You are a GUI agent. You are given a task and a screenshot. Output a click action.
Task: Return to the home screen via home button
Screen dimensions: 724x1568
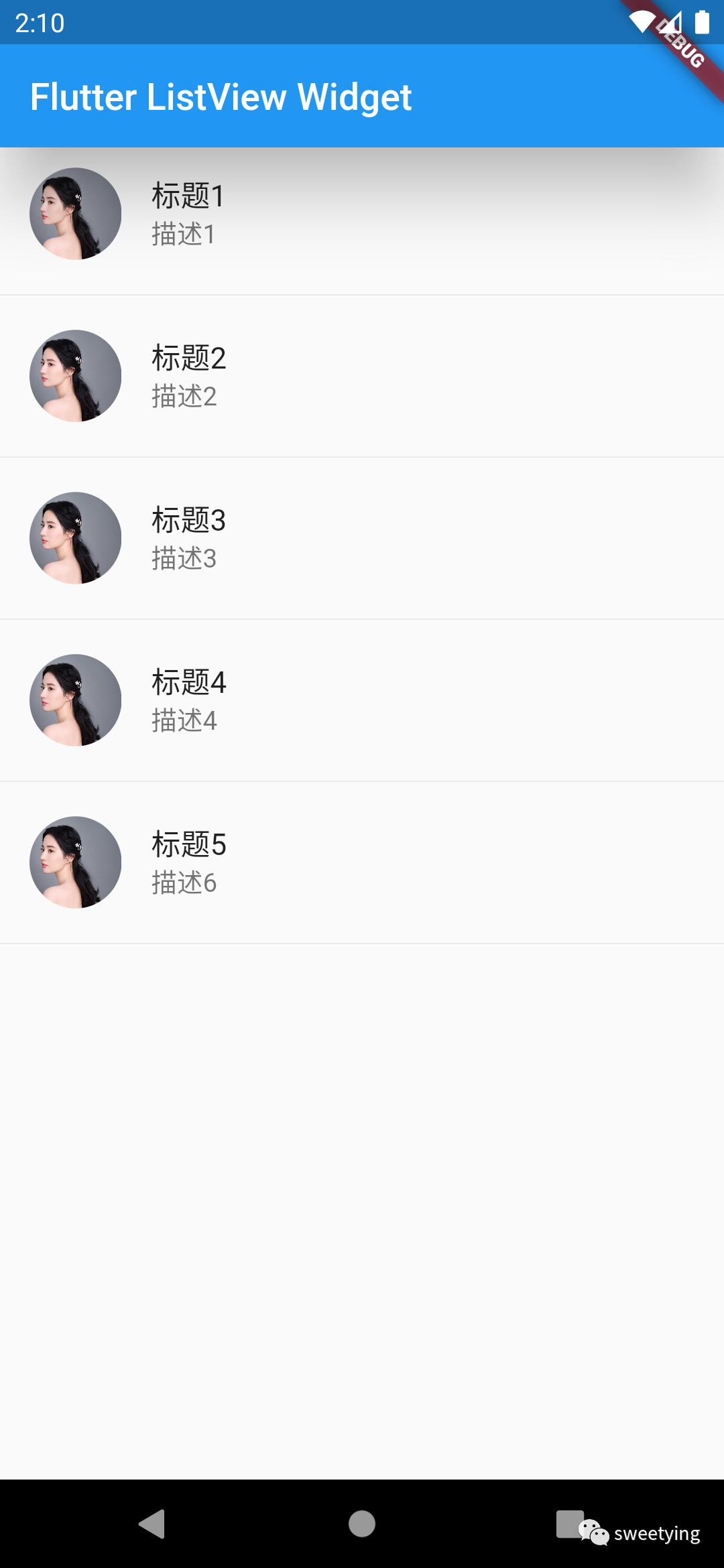tap(362, 1524)
